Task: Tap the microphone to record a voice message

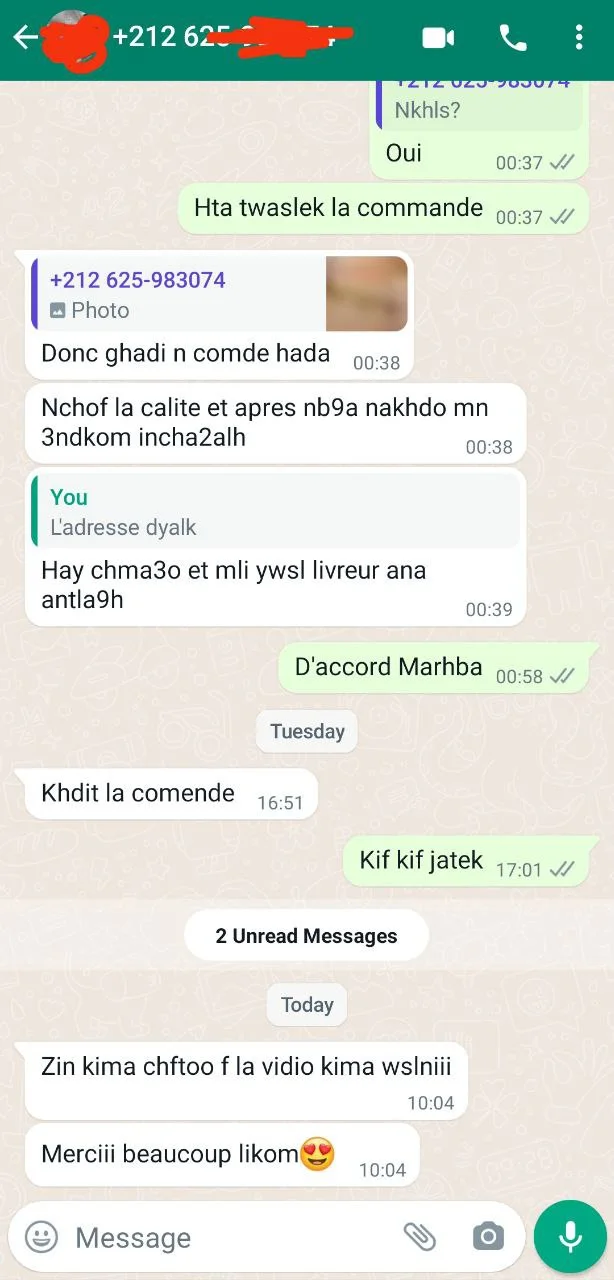Action: [571, 1237]
